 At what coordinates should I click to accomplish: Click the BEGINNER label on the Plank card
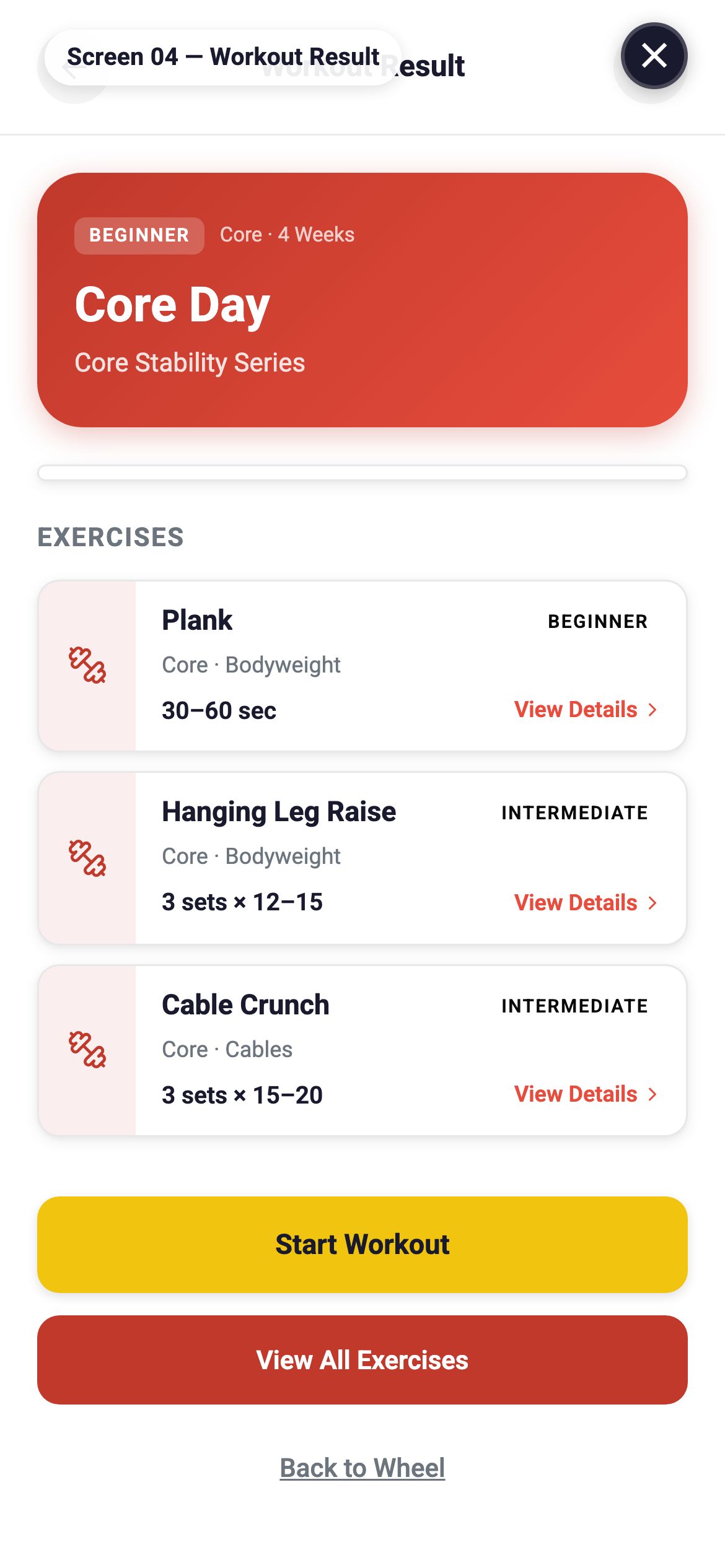597,621
